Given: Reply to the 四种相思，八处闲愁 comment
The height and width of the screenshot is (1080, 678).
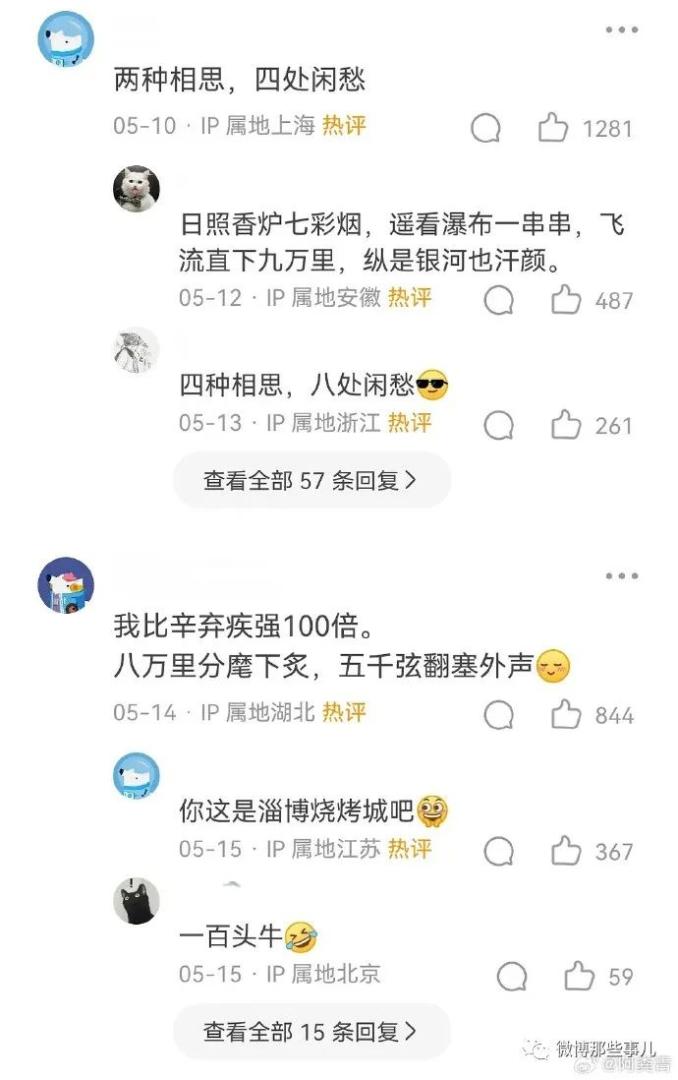Looking at the screenshot, I should point(499,425).
